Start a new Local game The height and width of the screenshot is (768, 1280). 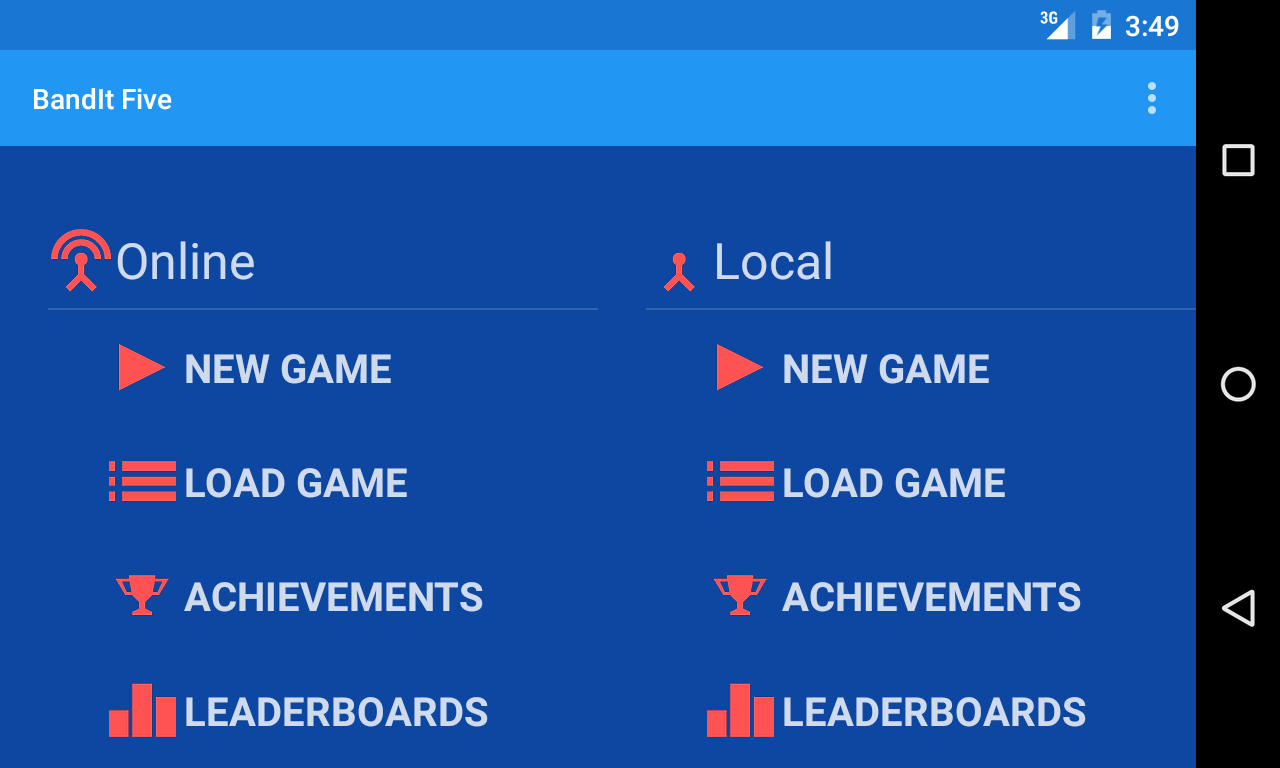click(x=884, y=369)
